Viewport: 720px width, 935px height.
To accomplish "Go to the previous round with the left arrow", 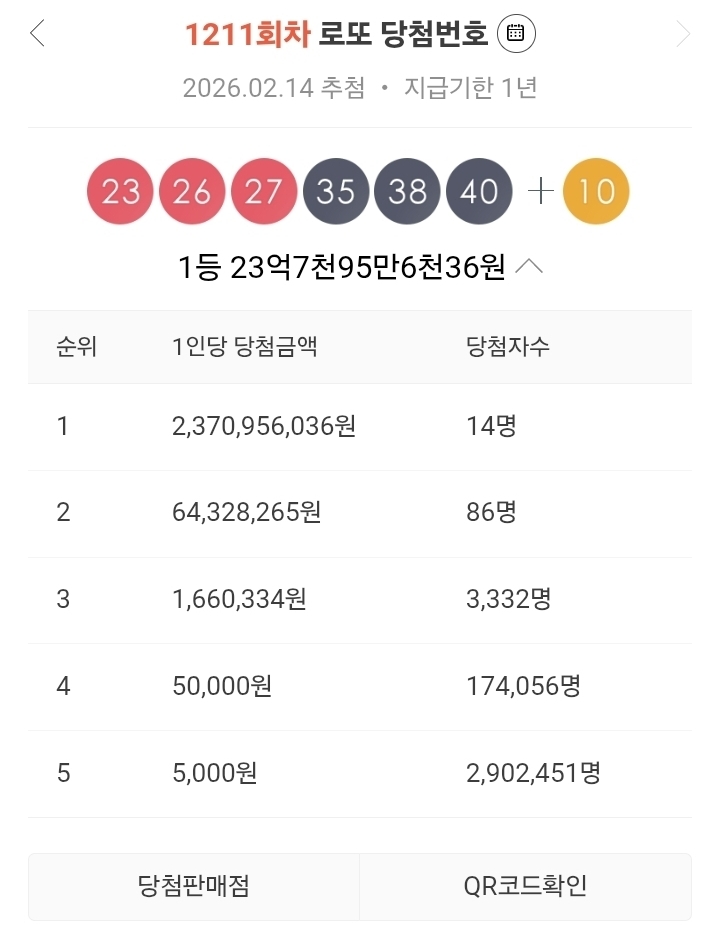I will point(36,33).
